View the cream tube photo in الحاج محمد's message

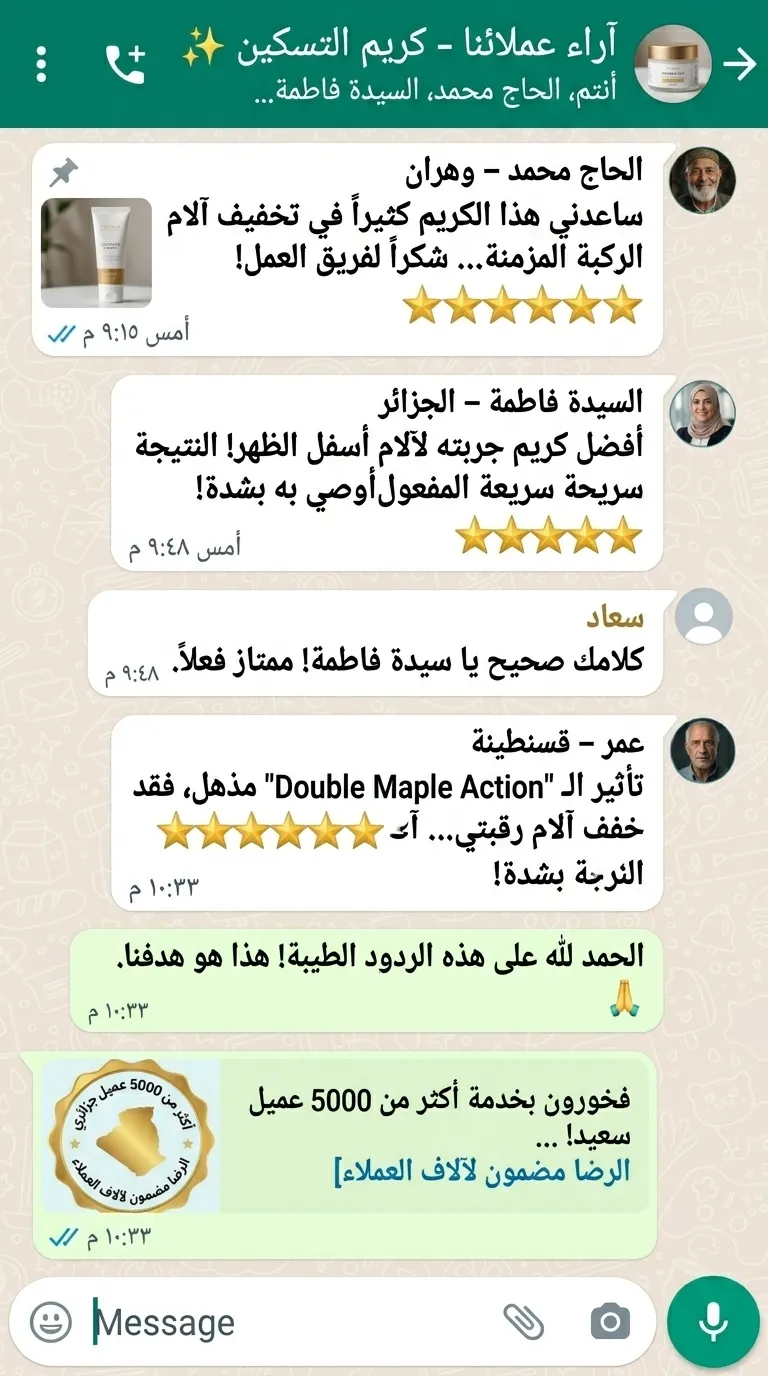(97, 252)
